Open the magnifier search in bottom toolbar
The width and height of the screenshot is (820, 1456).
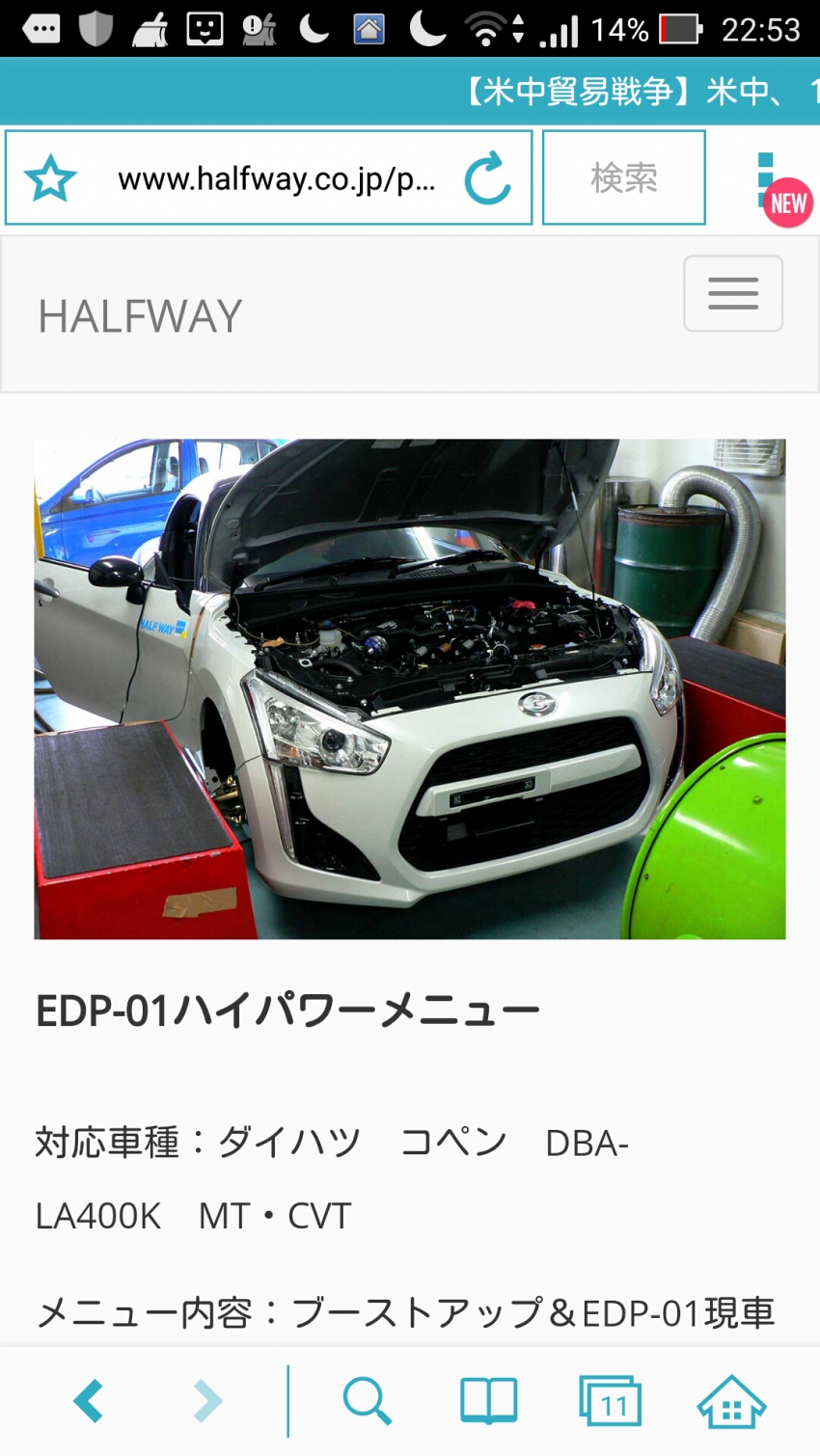367,1401
